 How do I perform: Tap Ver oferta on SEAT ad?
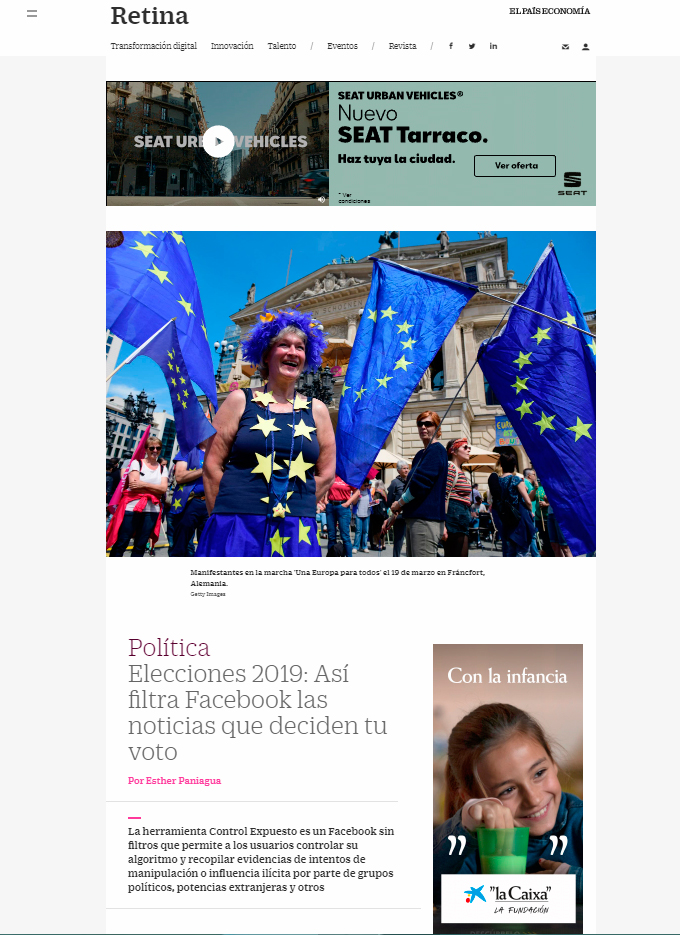(x=515, y=165)
